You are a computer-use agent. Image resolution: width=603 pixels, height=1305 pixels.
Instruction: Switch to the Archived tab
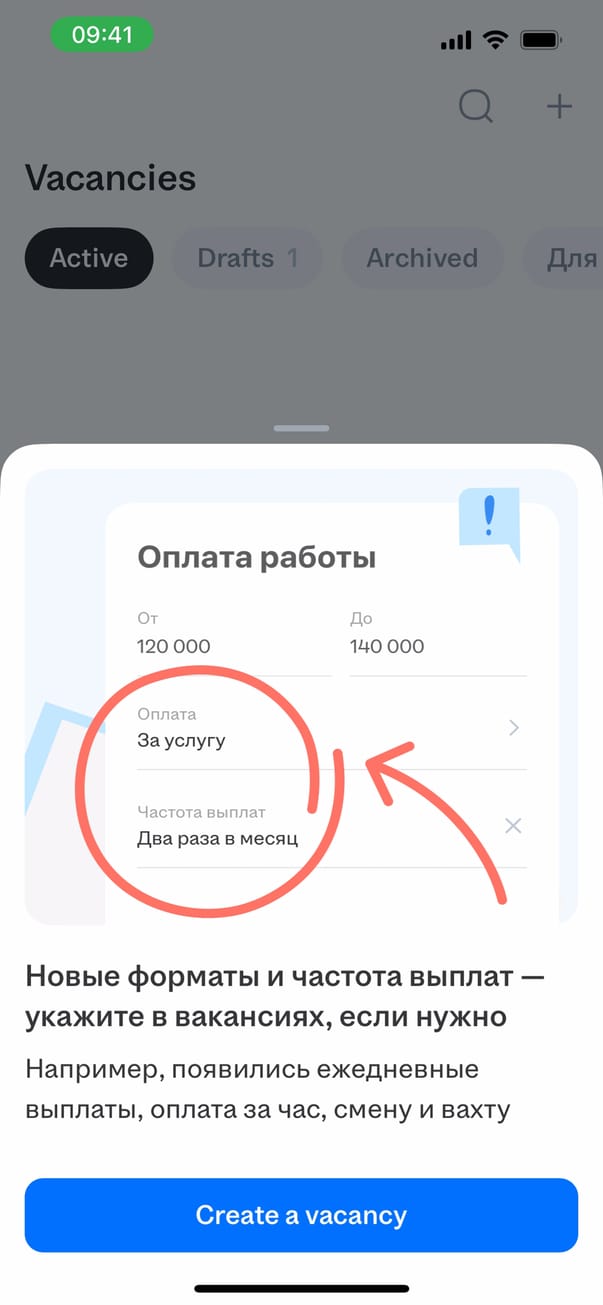(x=421, y=258)
